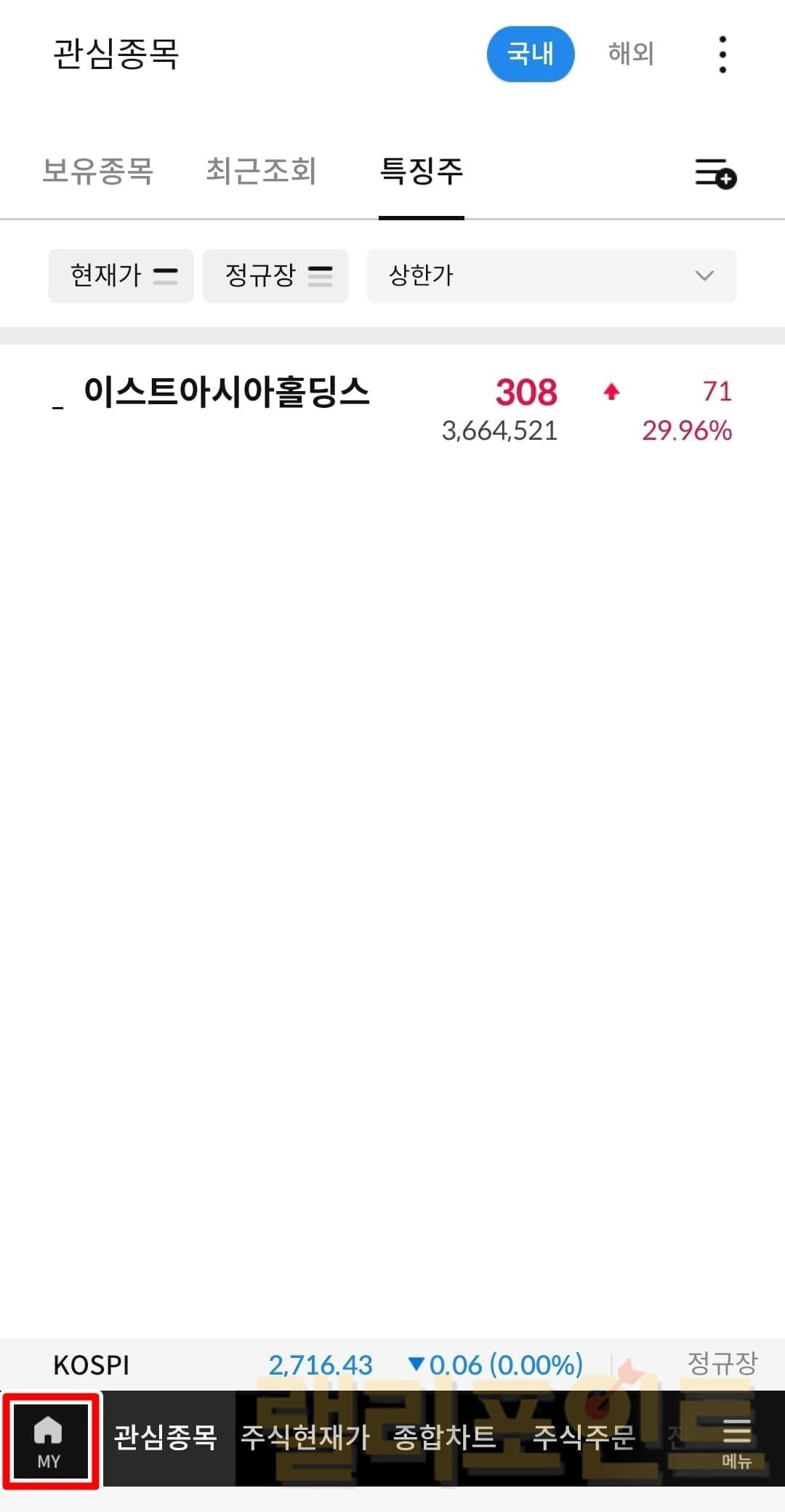The height and width of the screenshot is (1512, 785).
Task: Open the KOSPI index ticker bar
Action: [x=392, y=1364]
